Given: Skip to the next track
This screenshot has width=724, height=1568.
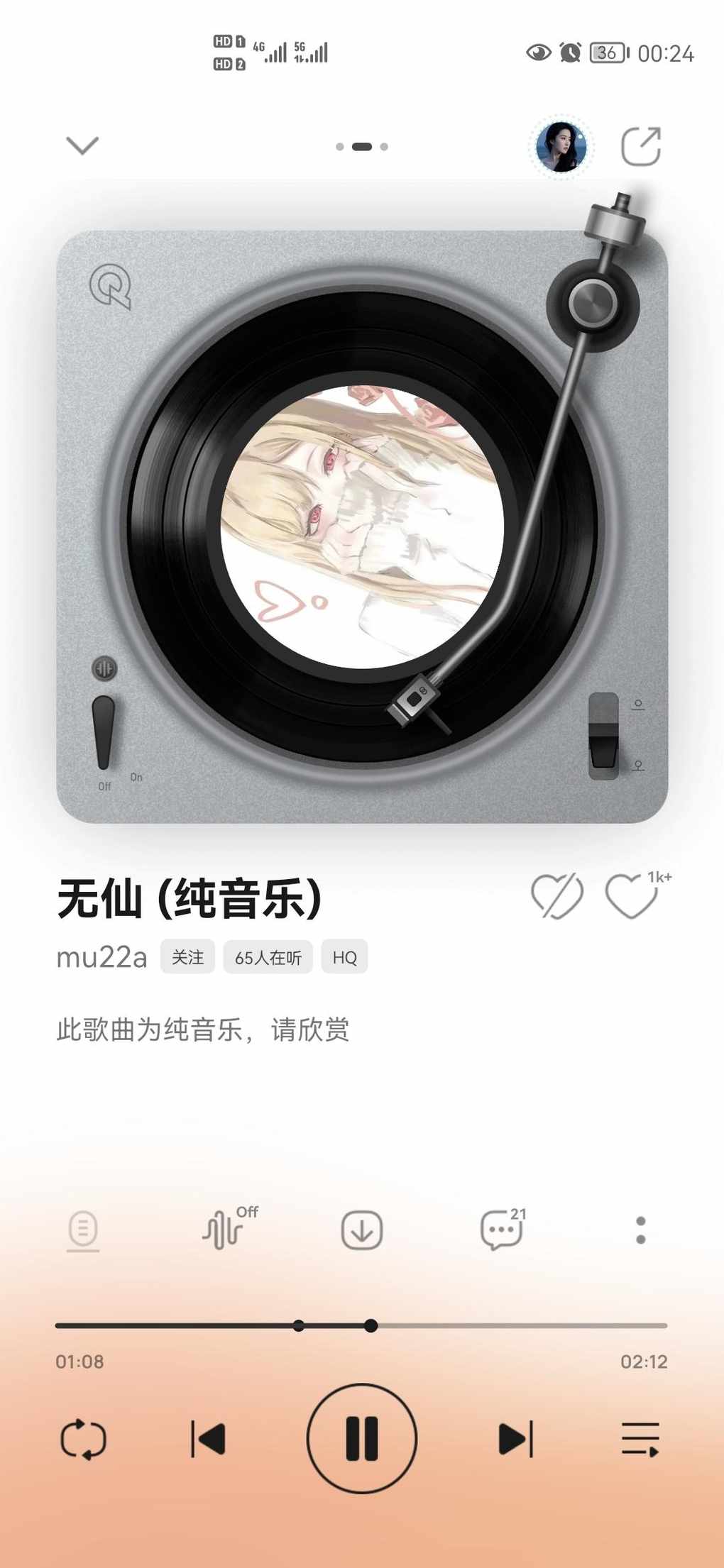Looking at the screenshot, I should [516, 1440].
